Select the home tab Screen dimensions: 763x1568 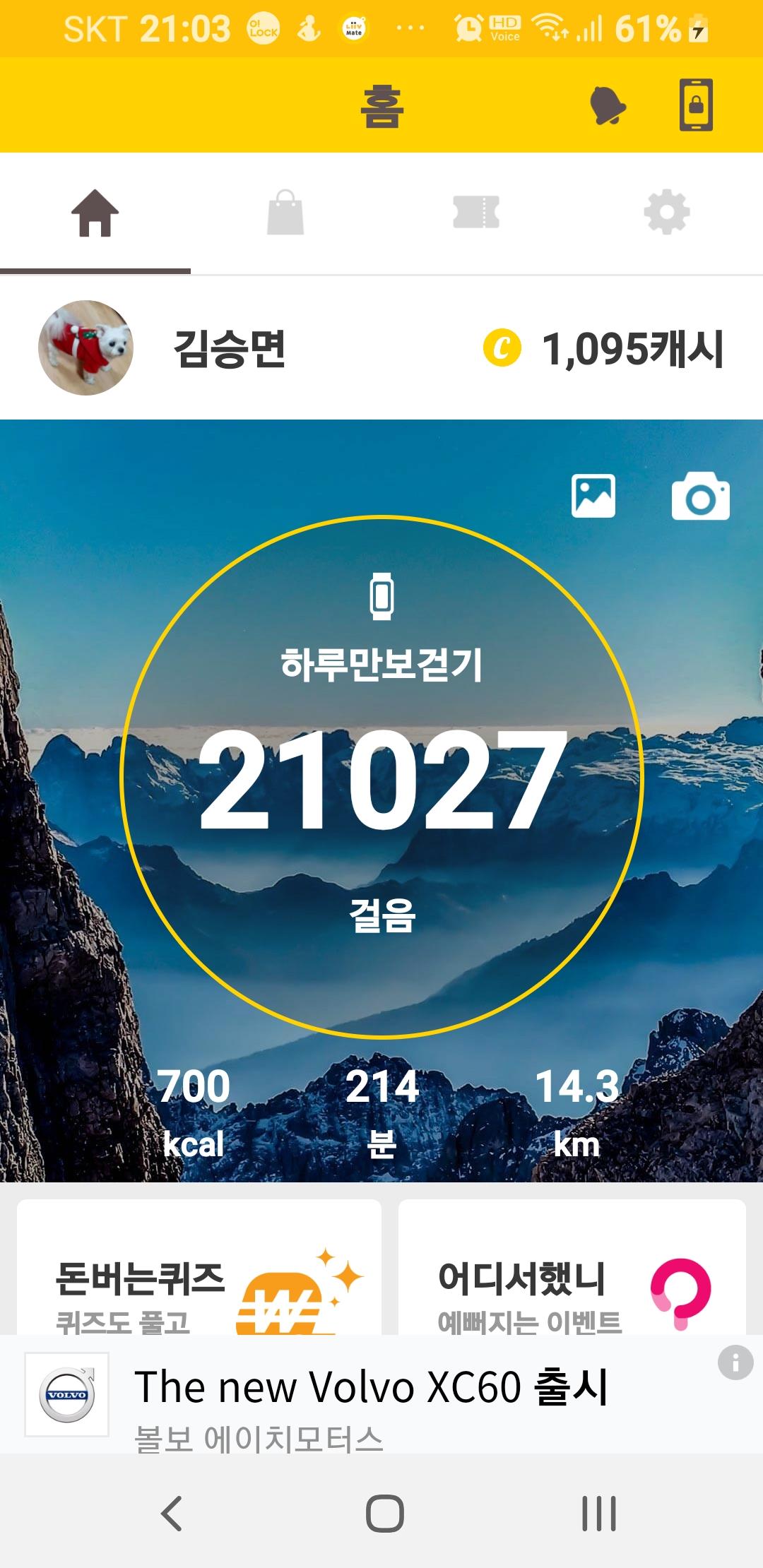pos(95,213)
